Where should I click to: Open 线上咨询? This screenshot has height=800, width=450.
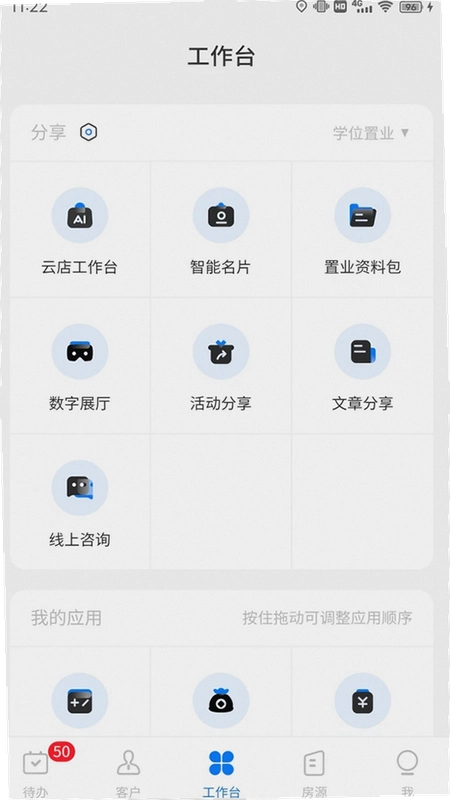tap(80, 503)
